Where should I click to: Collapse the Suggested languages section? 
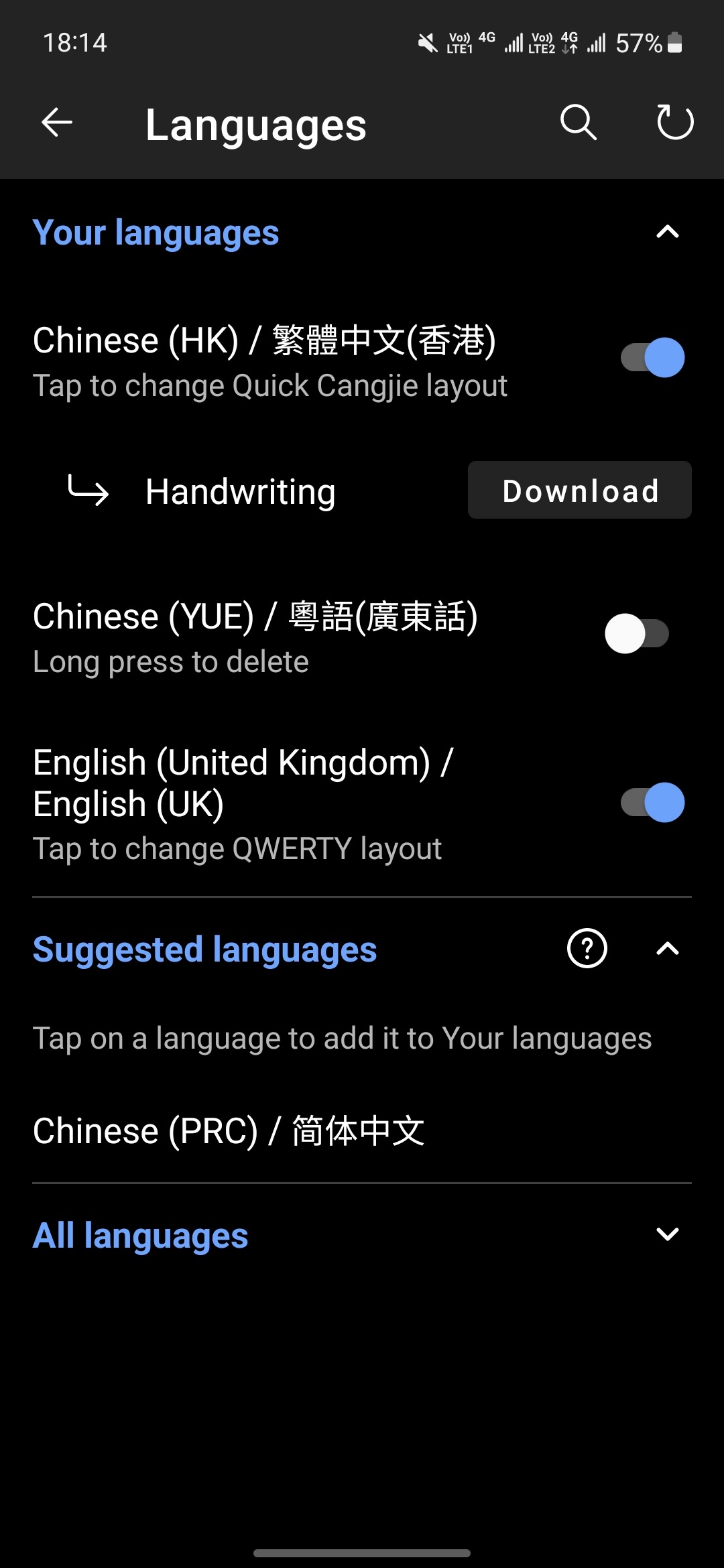pos(667,949)
